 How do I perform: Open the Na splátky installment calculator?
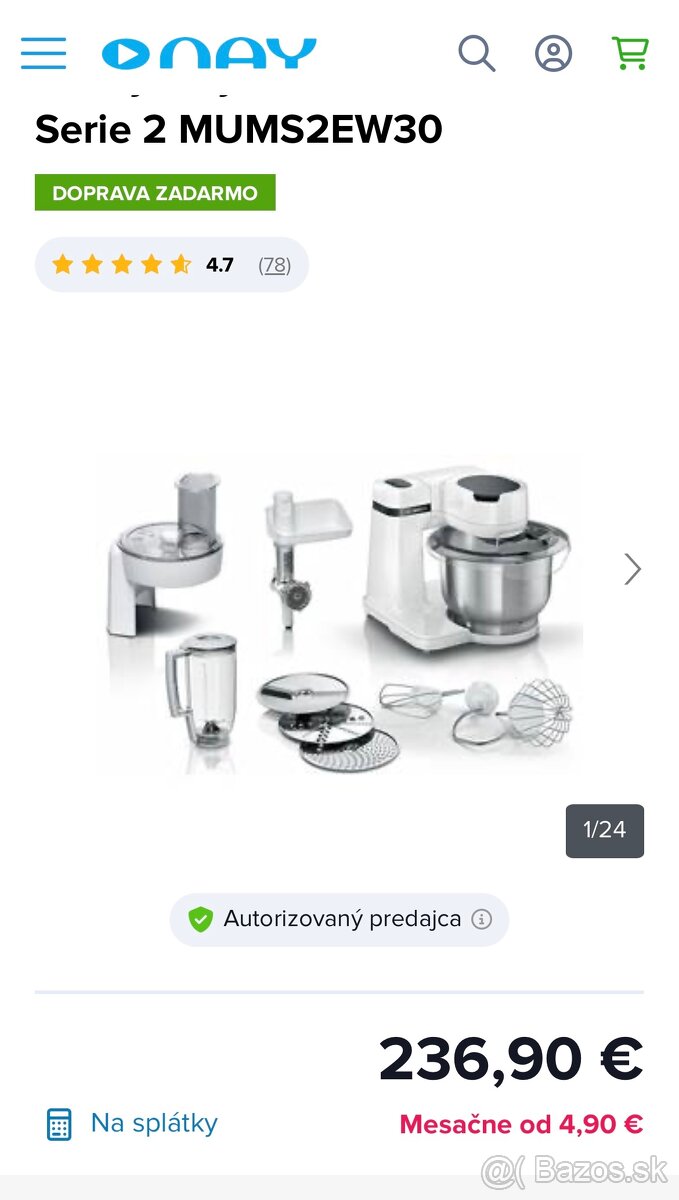(132, 1123)
